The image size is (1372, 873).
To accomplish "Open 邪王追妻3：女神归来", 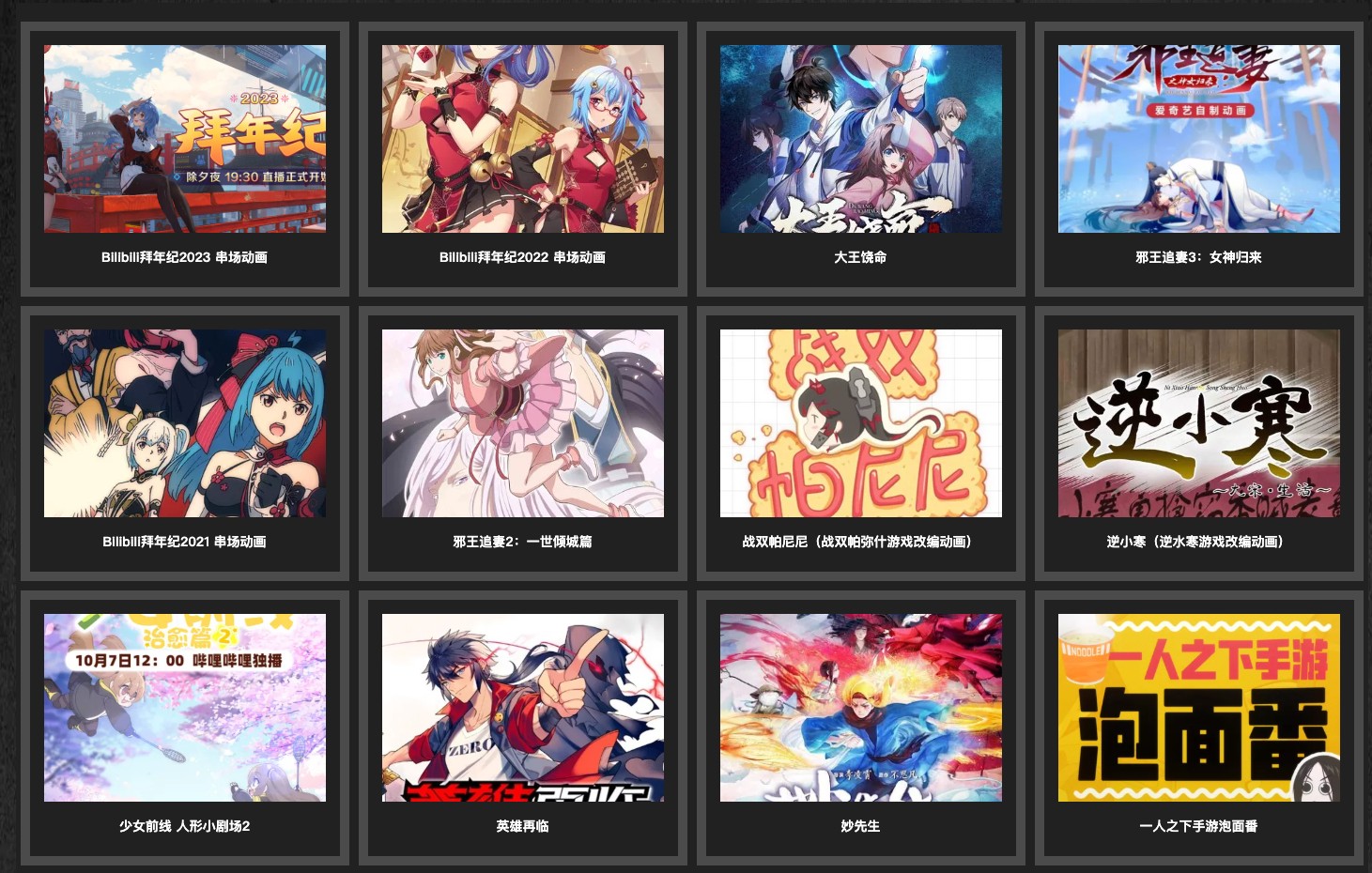I will coord(1199,139).
